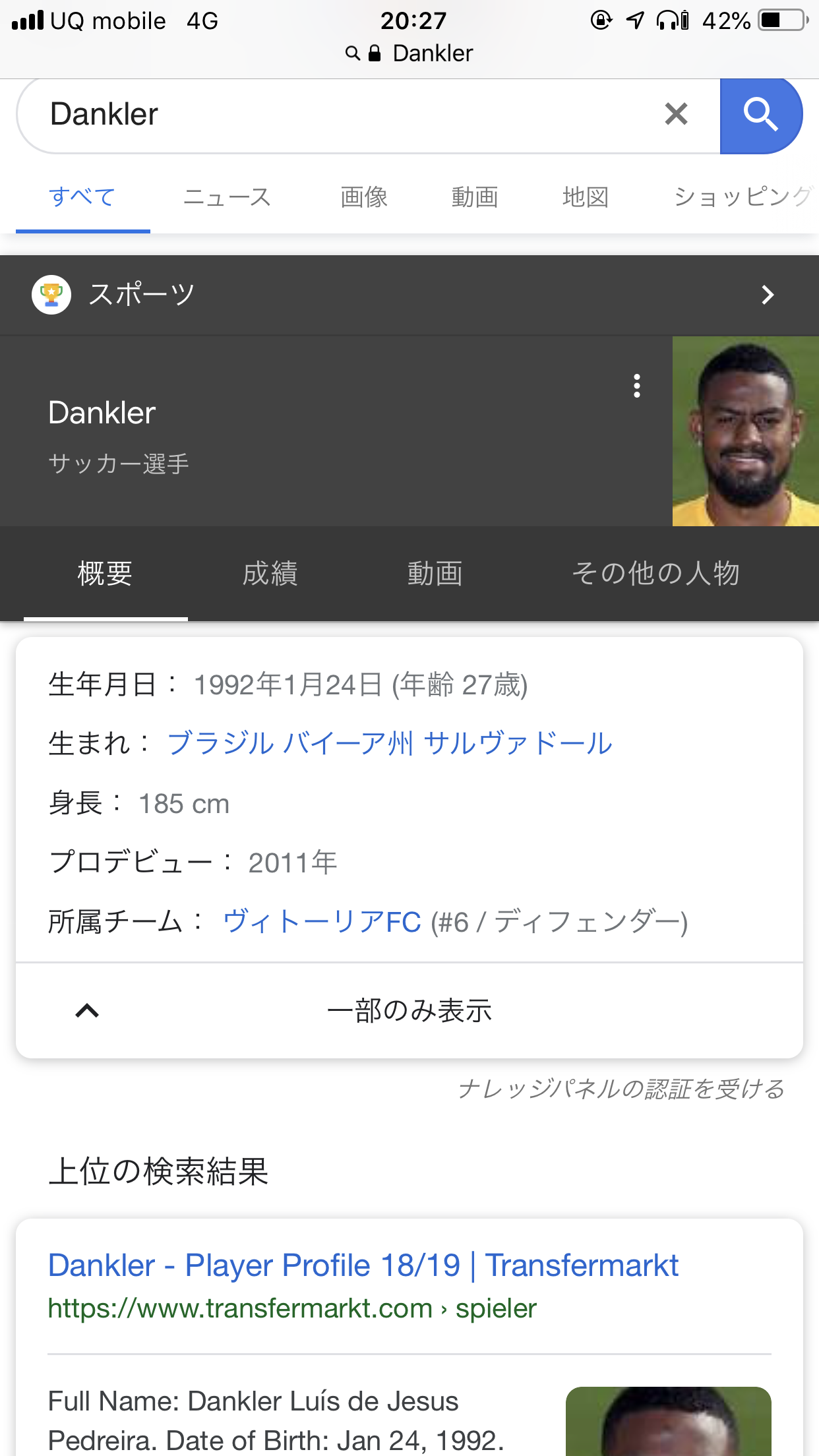Switch to the 成績 panel tab
The width and height of the screenshot is (819, 1456).
click(x=270, y=573)
